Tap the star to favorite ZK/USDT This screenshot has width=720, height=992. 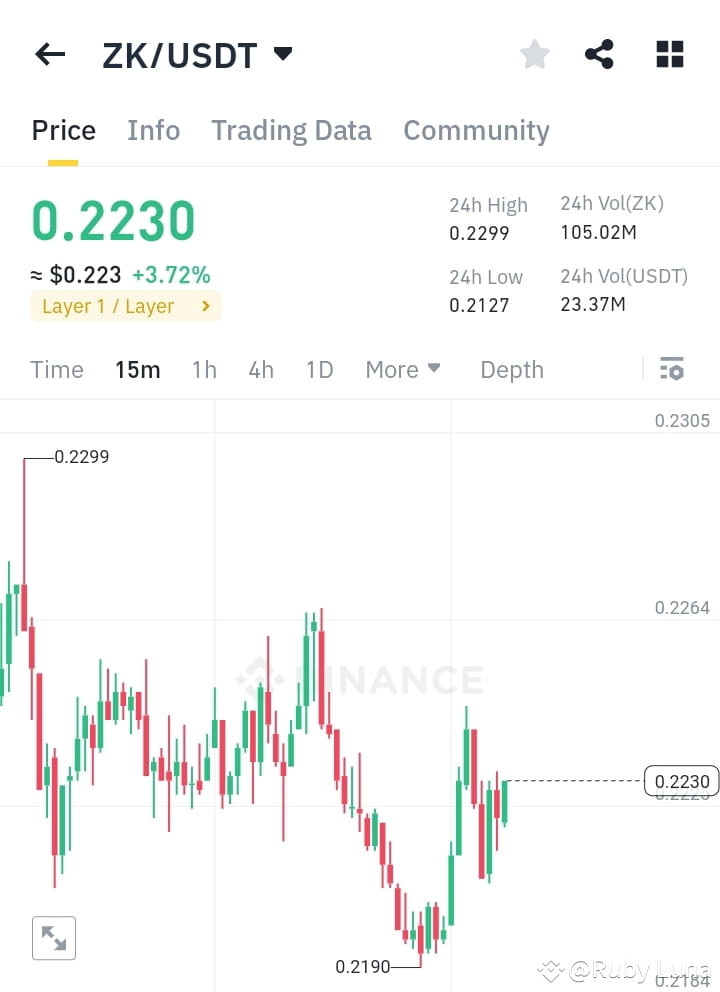pyautogui.click(x=534, y=54)
